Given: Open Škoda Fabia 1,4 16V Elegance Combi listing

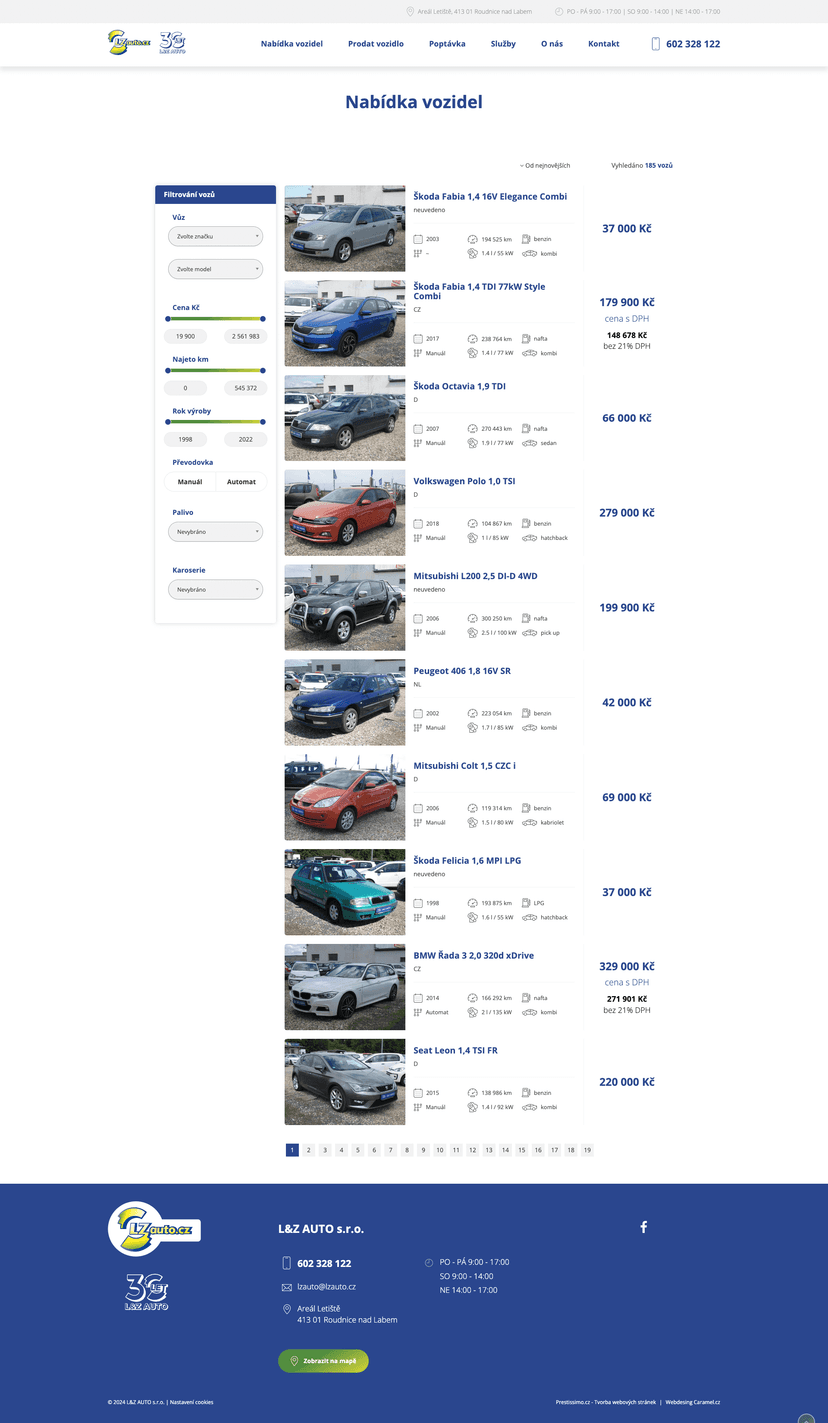Looking at the screenshot, I should coord(490,197).
